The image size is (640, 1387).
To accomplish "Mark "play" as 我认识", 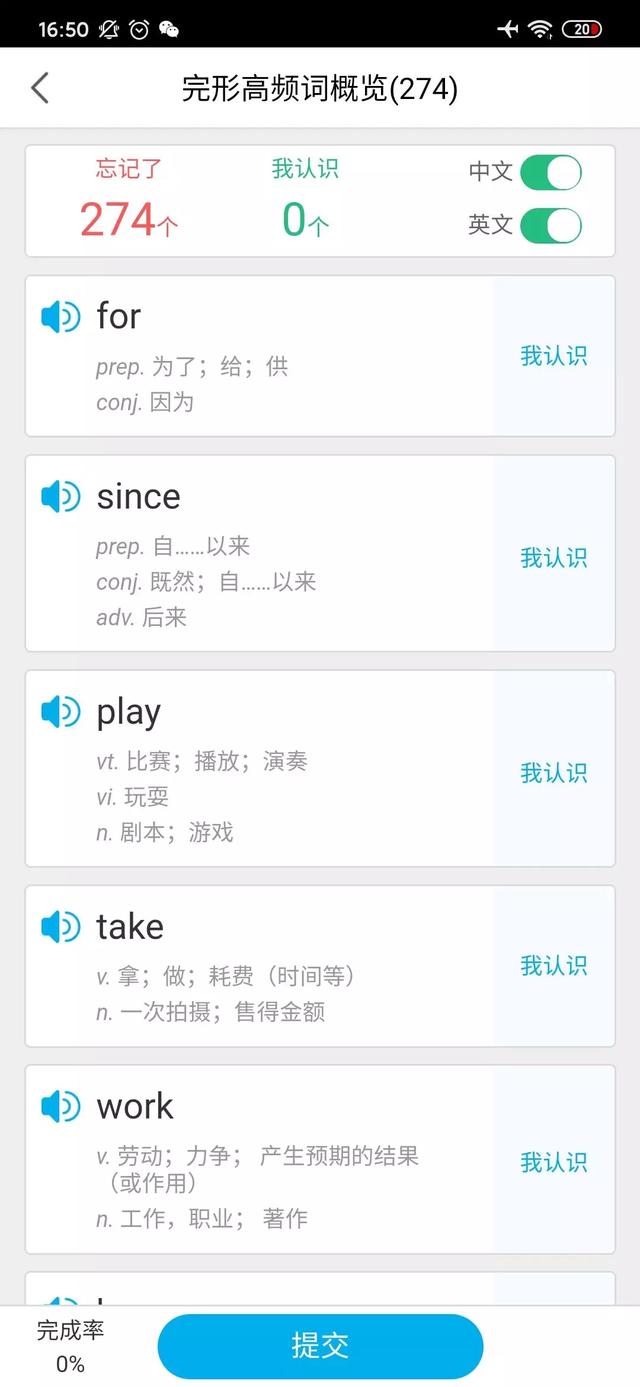I will click(553, 772).
